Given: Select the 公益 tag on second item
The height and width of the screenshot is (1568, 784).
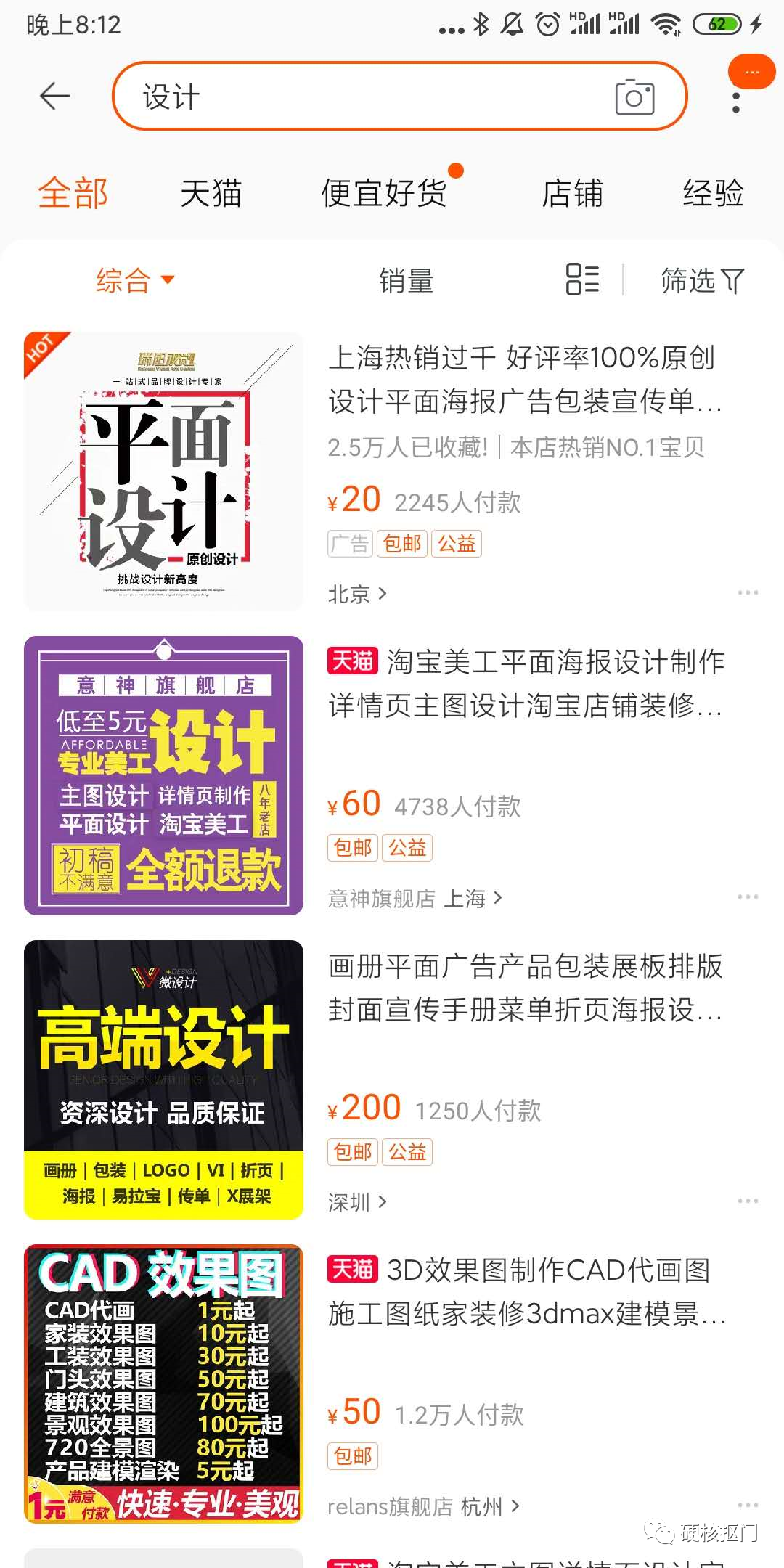Looking at the screenshot, I should point(408,847).
